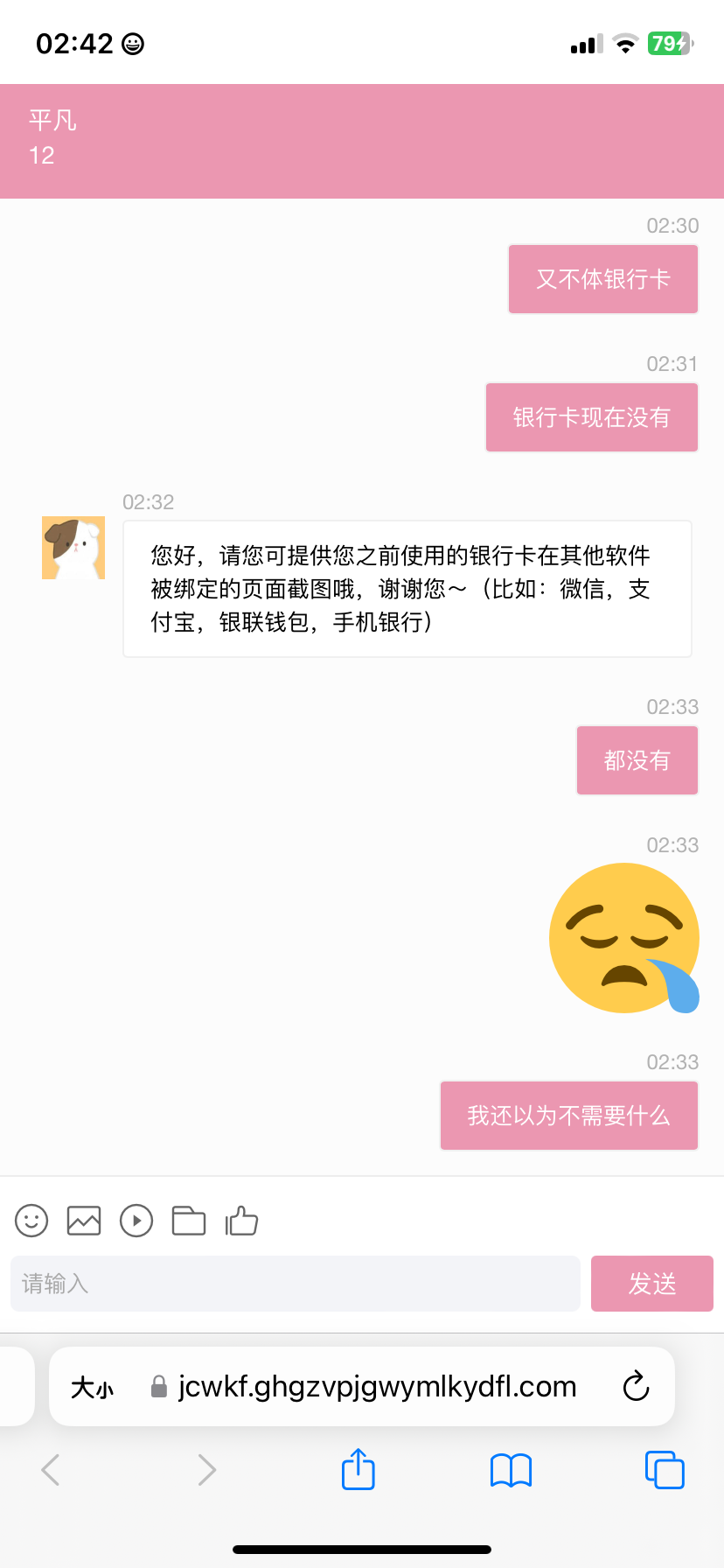Show all open Safari tabs
The width and height of the screenshot is (724, 1568).
665,1469
